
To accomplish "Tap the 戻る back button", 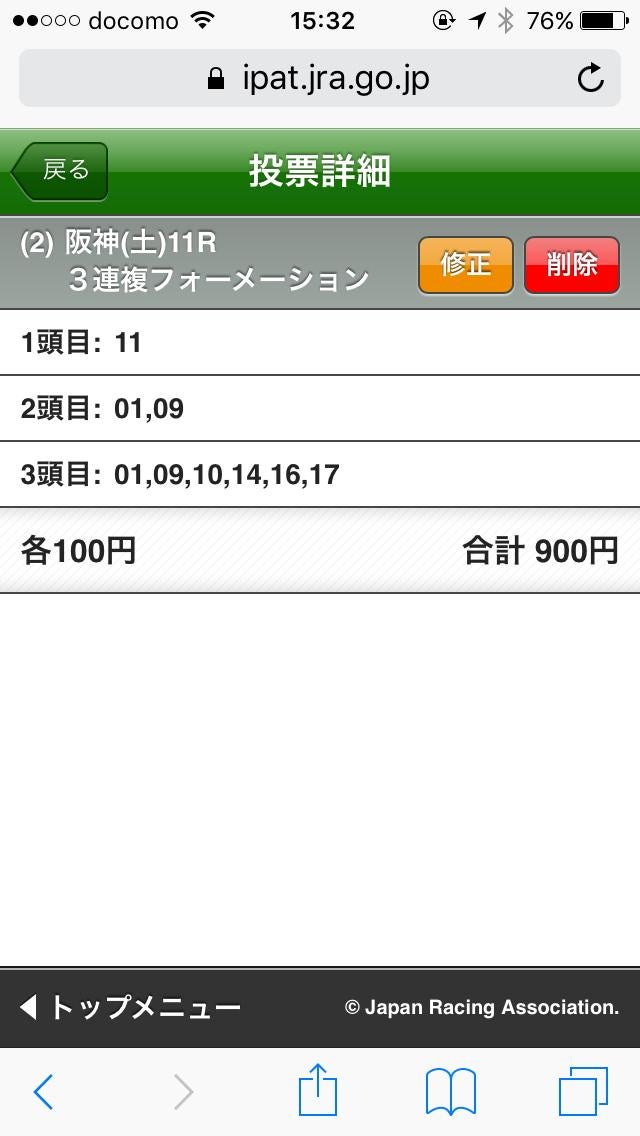I will [59, 171].
